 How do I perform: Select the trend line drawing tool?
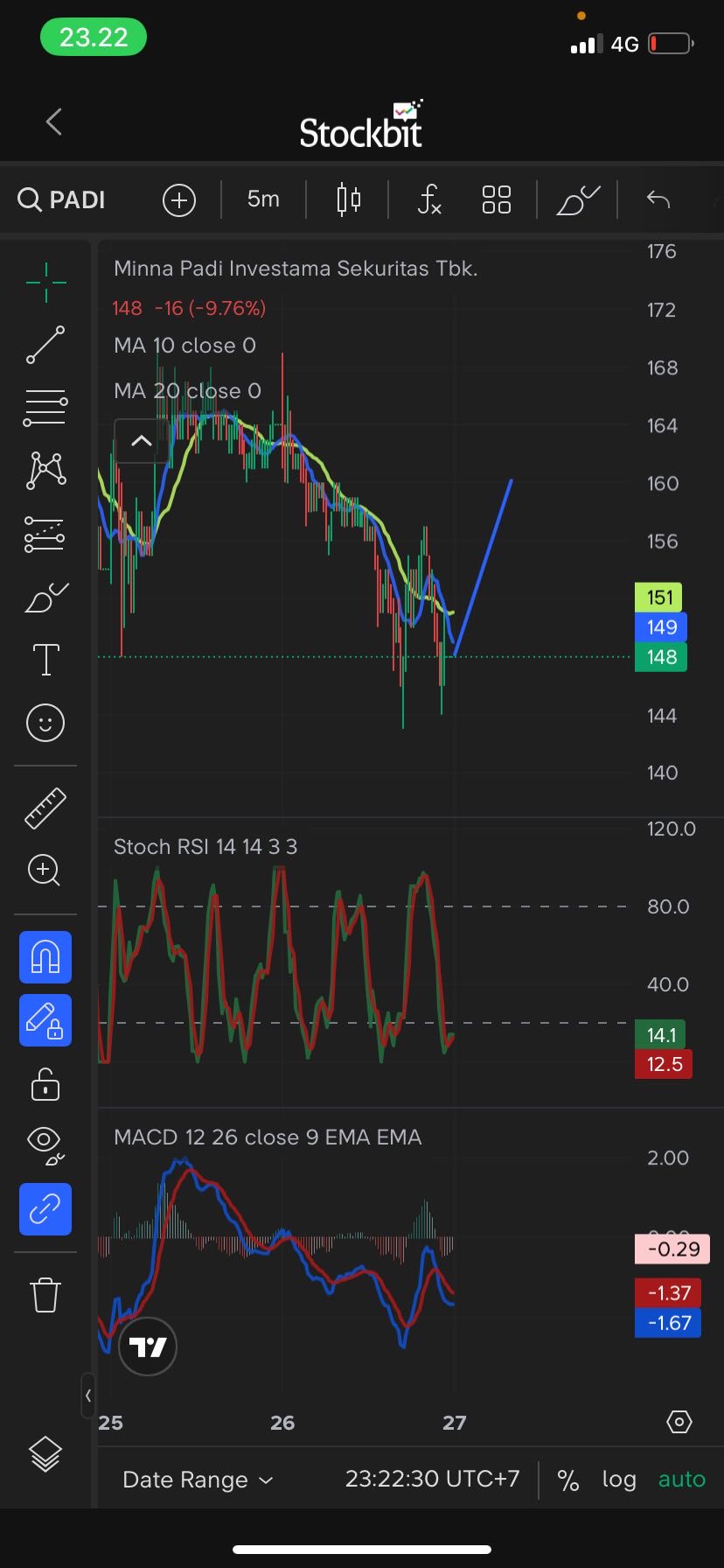45,345
